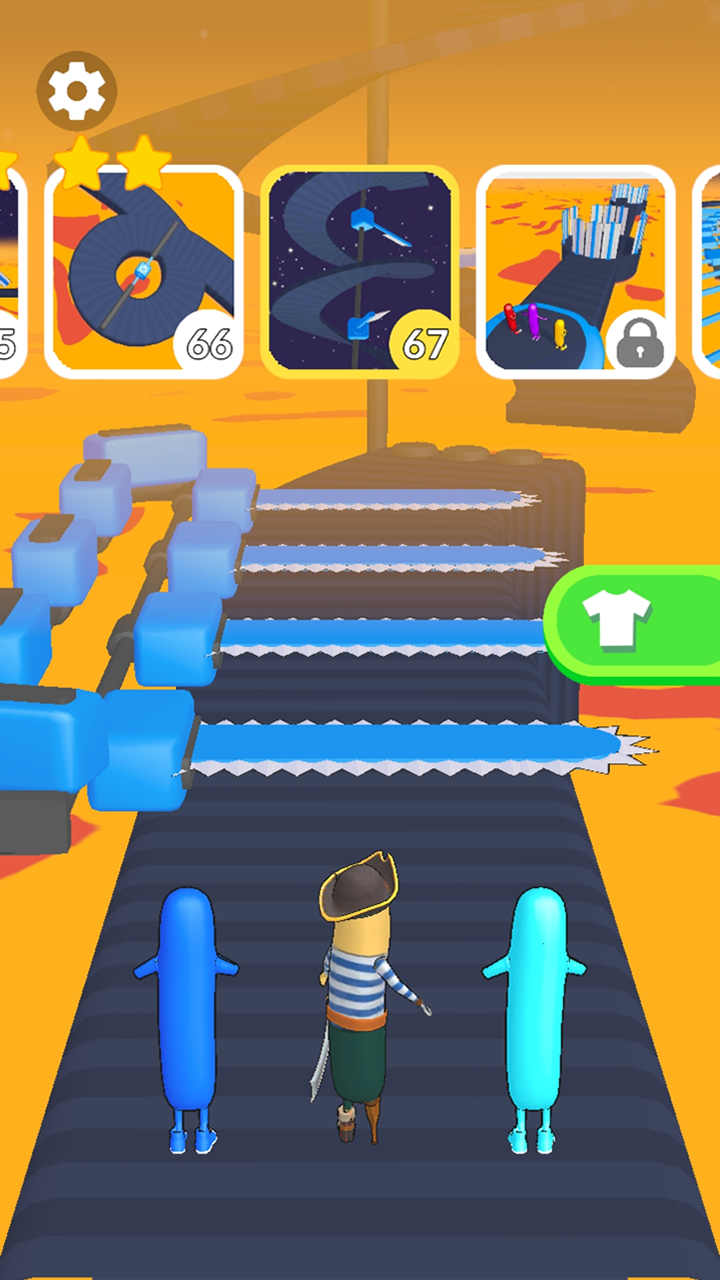Open the settings gear
Screen dimensions: 720x1280
[77, 92]
